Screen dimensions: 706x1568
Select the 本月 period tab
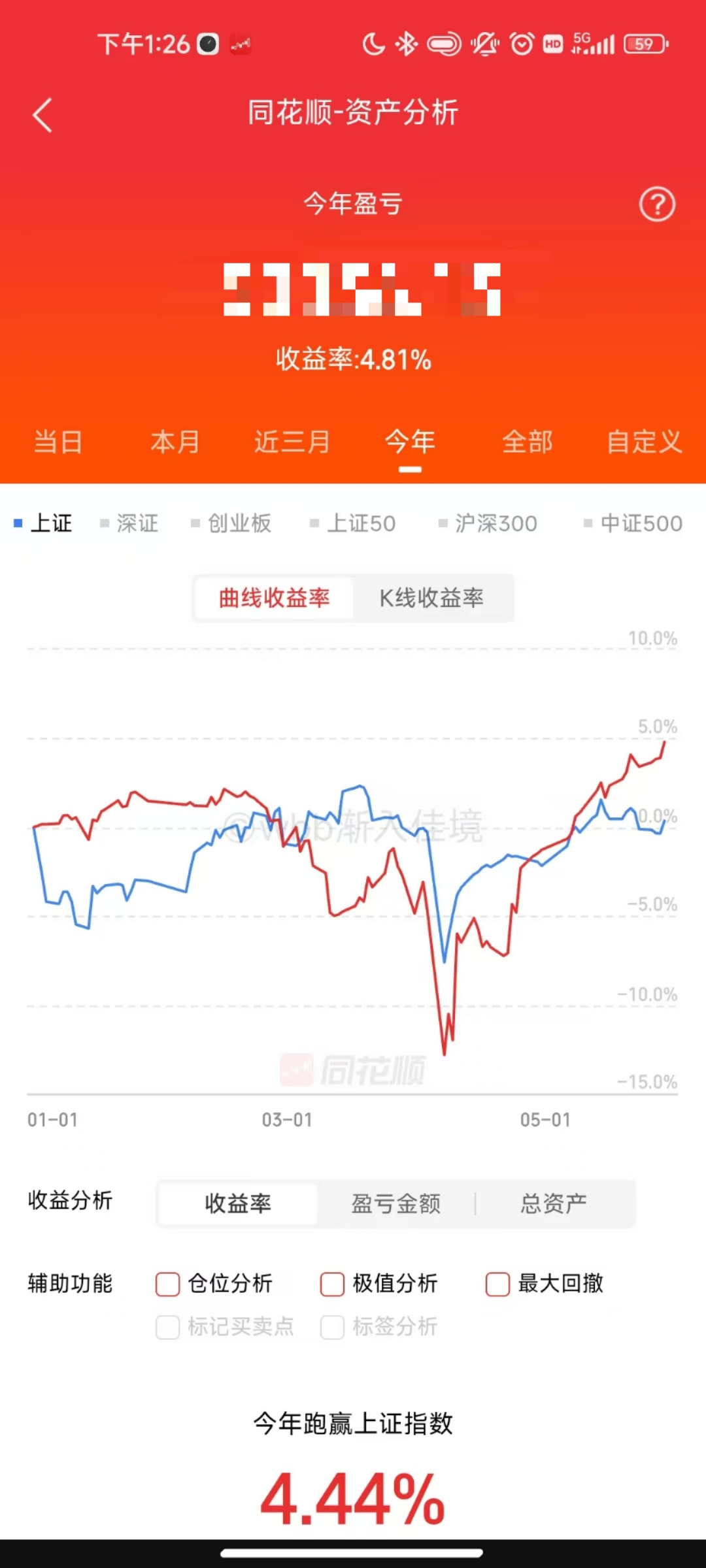click(x=175, y=442)
